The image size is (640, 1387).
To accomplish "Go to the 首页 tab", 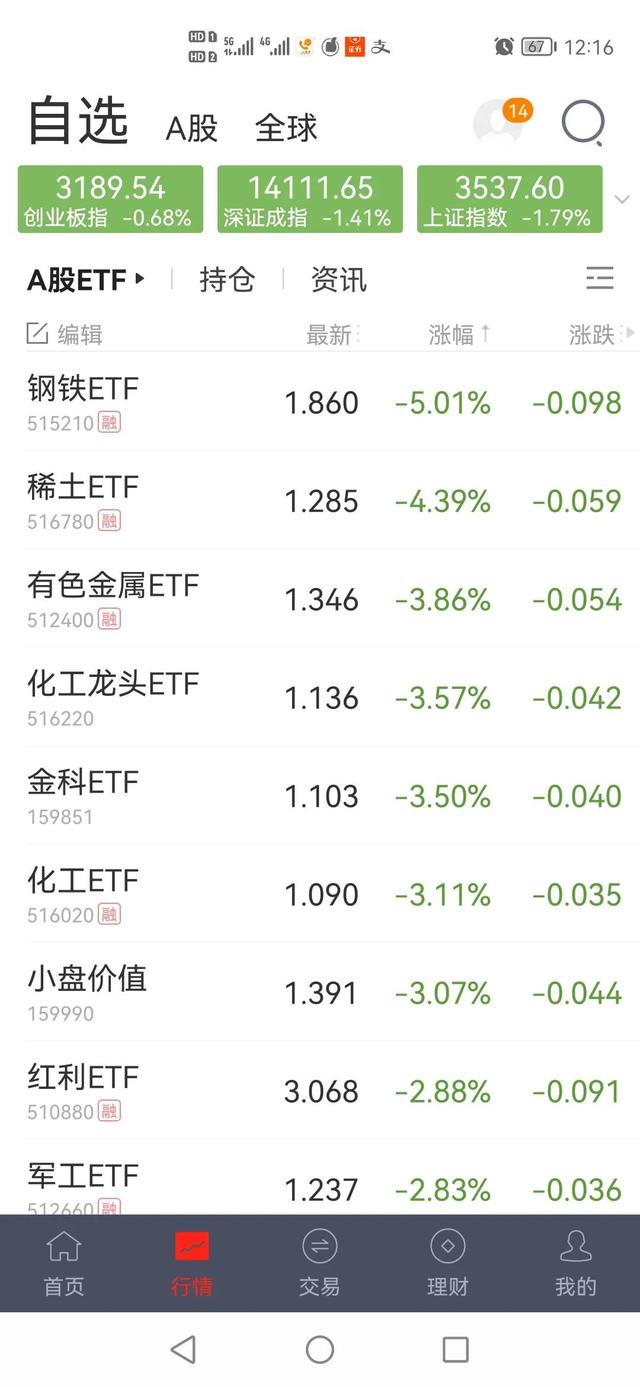I will pyautogui.click(x=64, y=1263).
